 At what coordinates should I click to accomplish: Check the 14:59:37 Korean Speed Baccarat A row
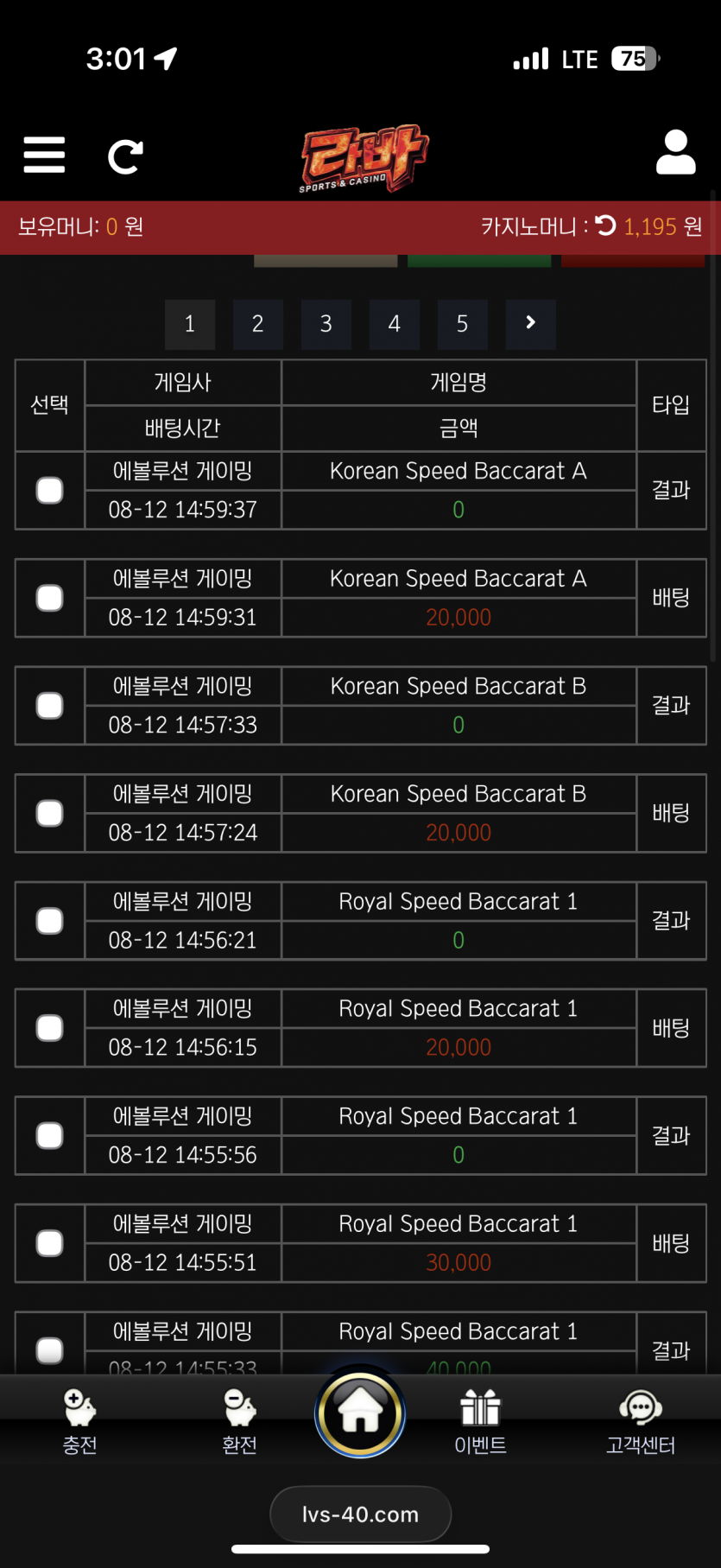coord(49,490)
